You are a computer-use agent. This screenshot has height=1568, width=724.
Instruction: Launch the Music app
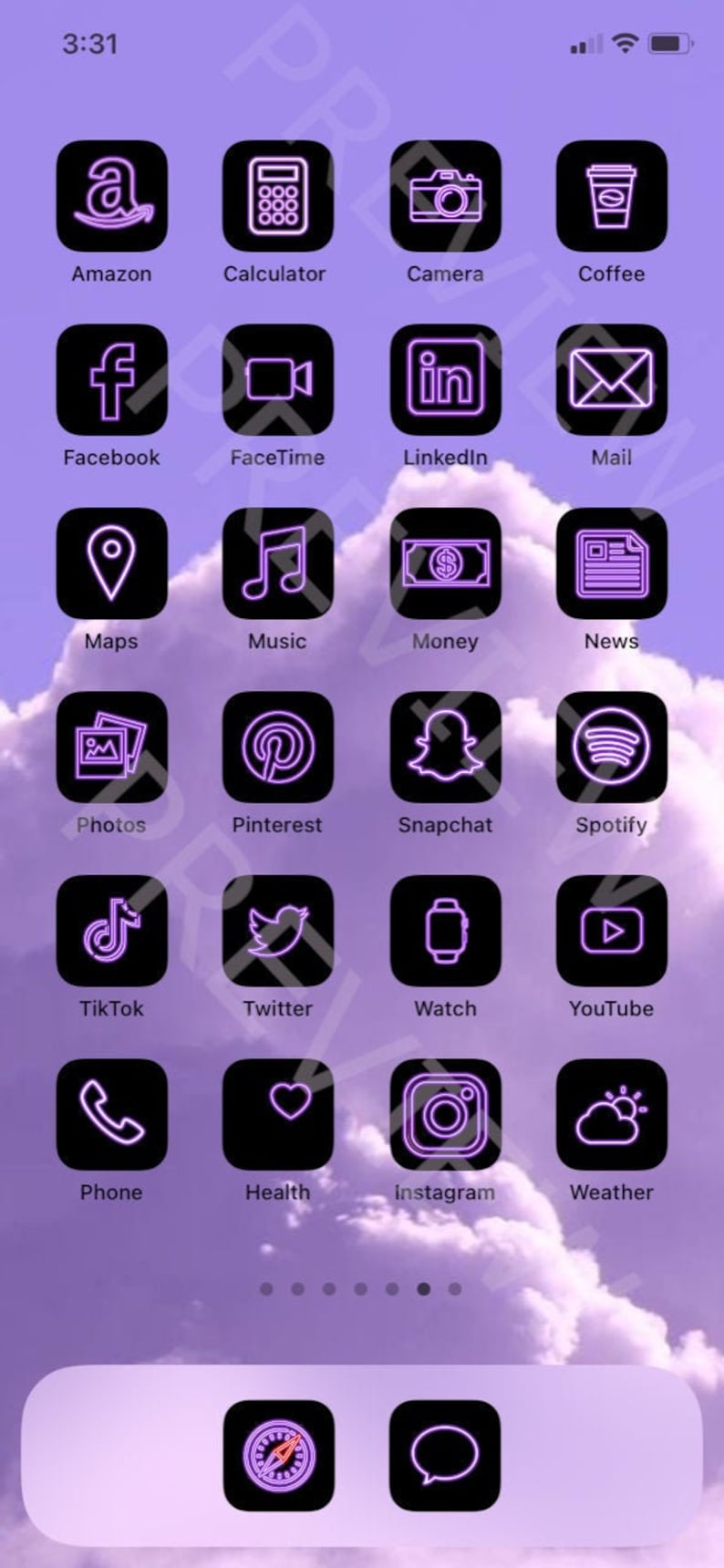[278, 564]
